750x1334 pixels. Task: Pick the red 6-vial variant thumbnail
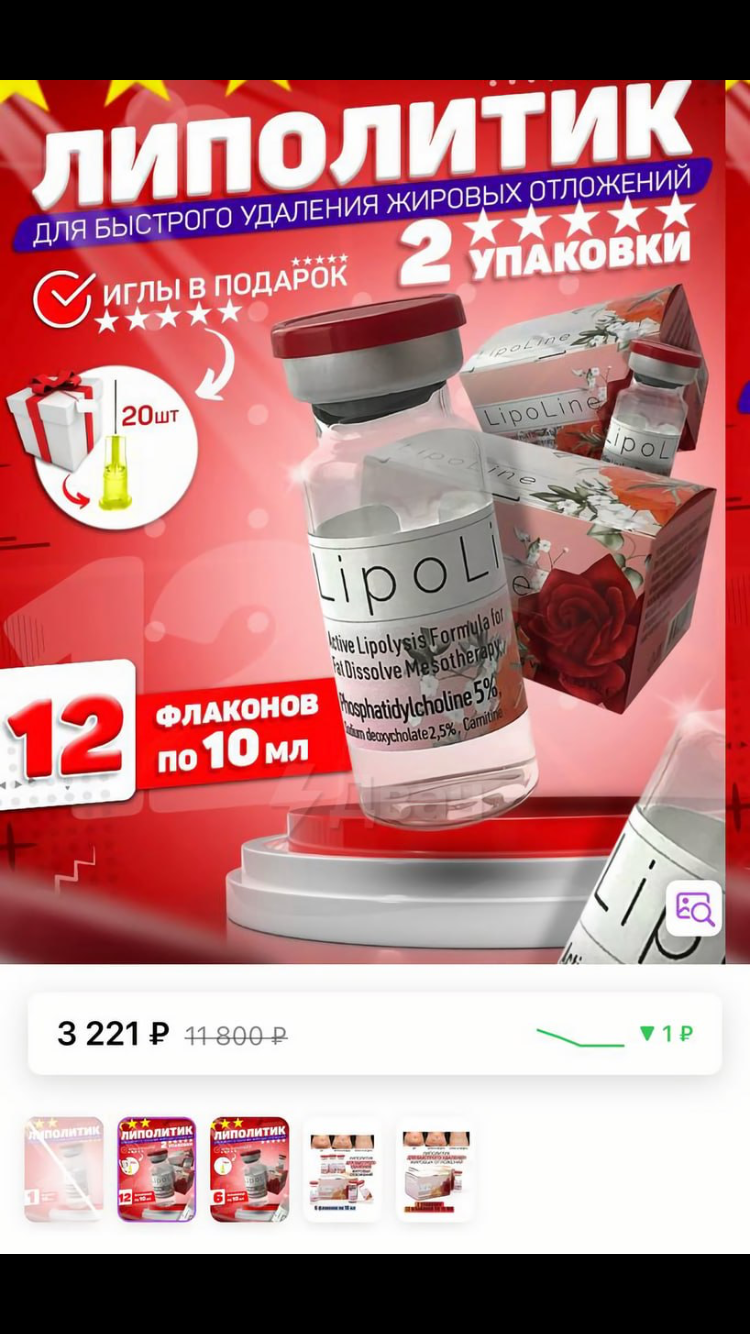click(x=249, y=1169)
